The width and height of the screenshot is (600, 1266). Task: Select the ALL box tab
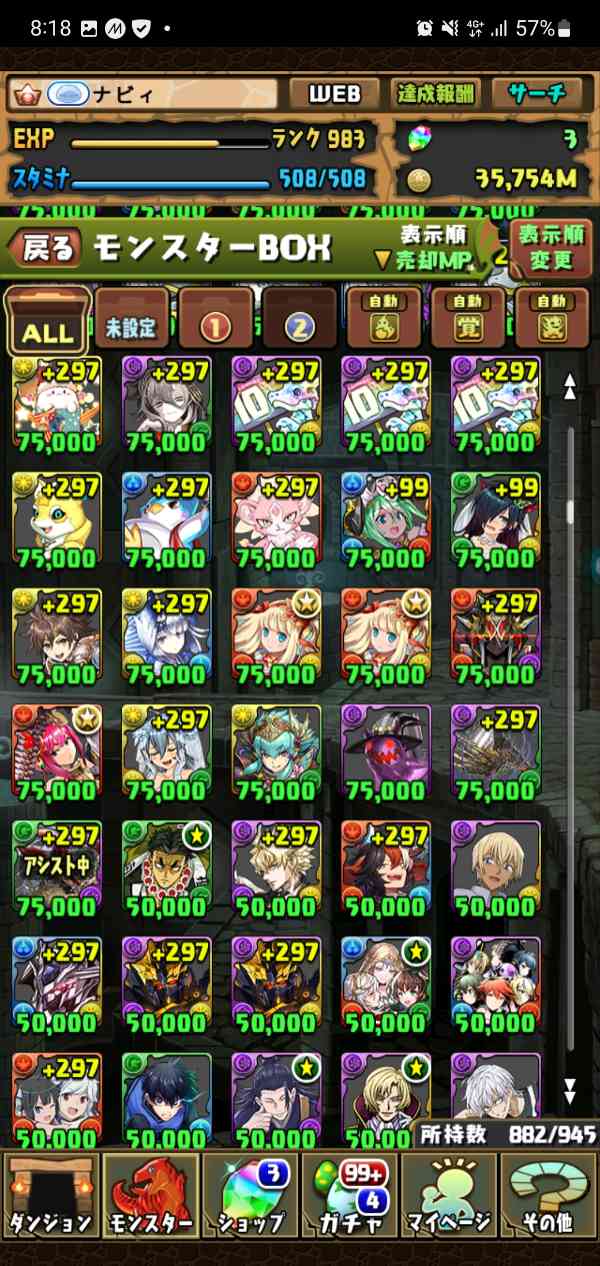47,322
